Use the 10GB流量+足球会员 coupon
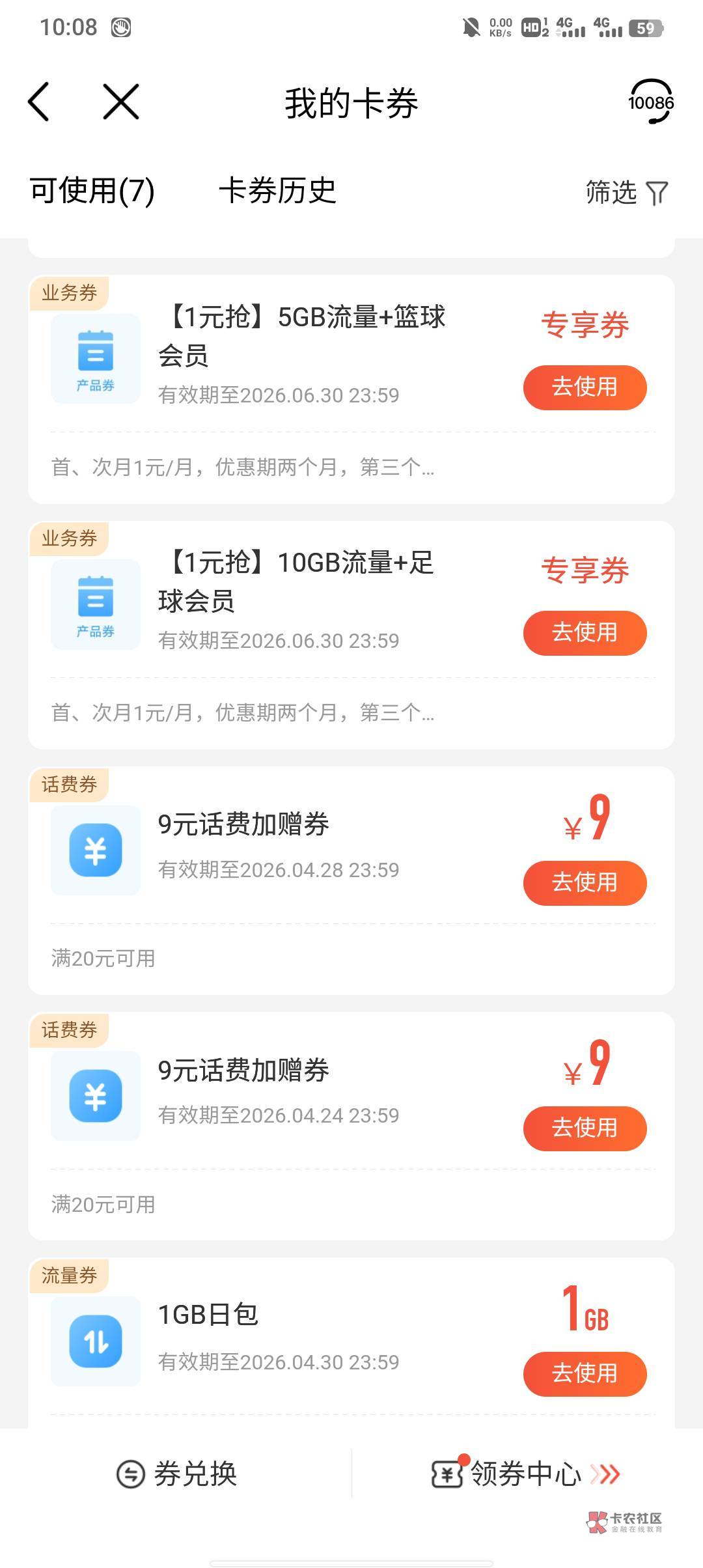This screenshot has width=703, height=1568. coord(585,633)
